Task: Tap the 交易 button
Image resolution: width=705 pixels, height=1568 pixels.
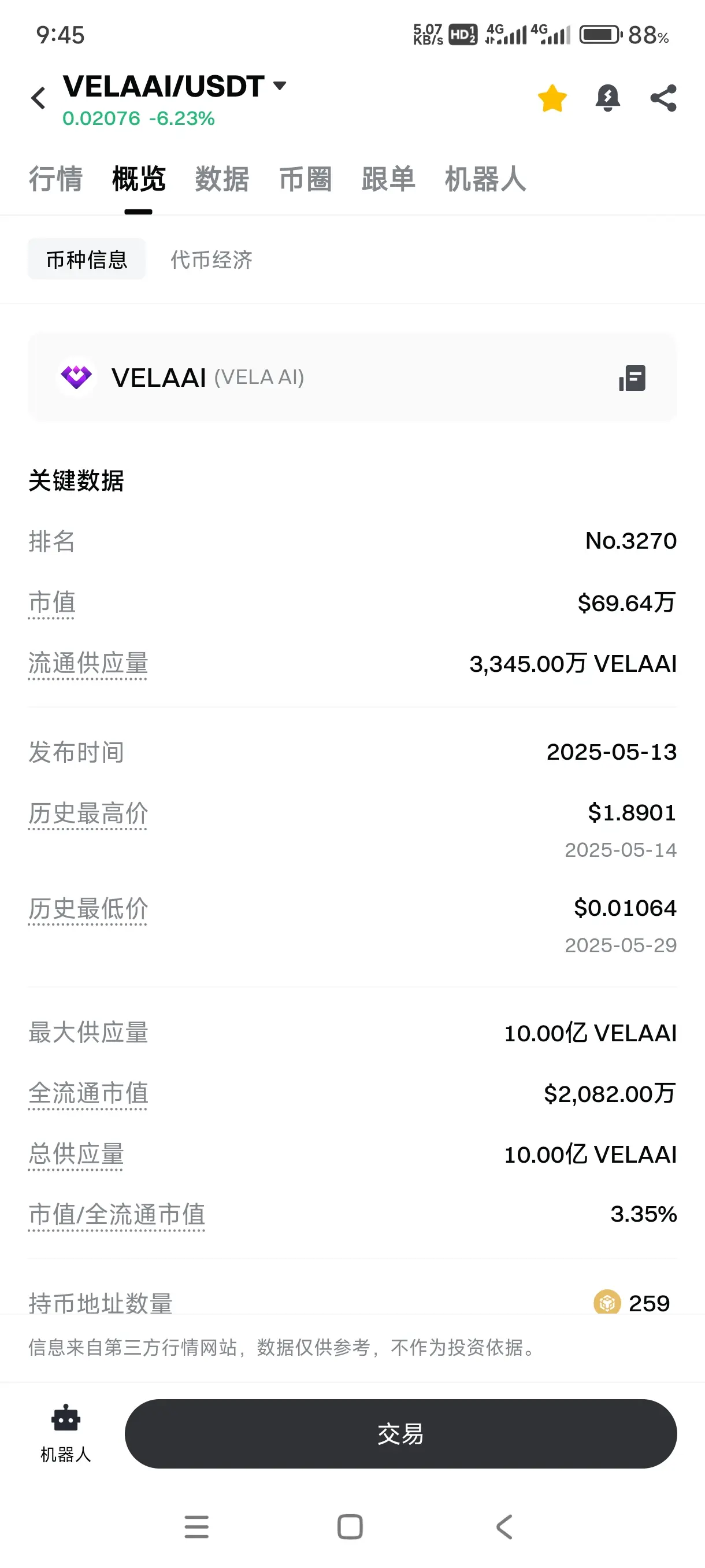Action: coord(400,1433)
